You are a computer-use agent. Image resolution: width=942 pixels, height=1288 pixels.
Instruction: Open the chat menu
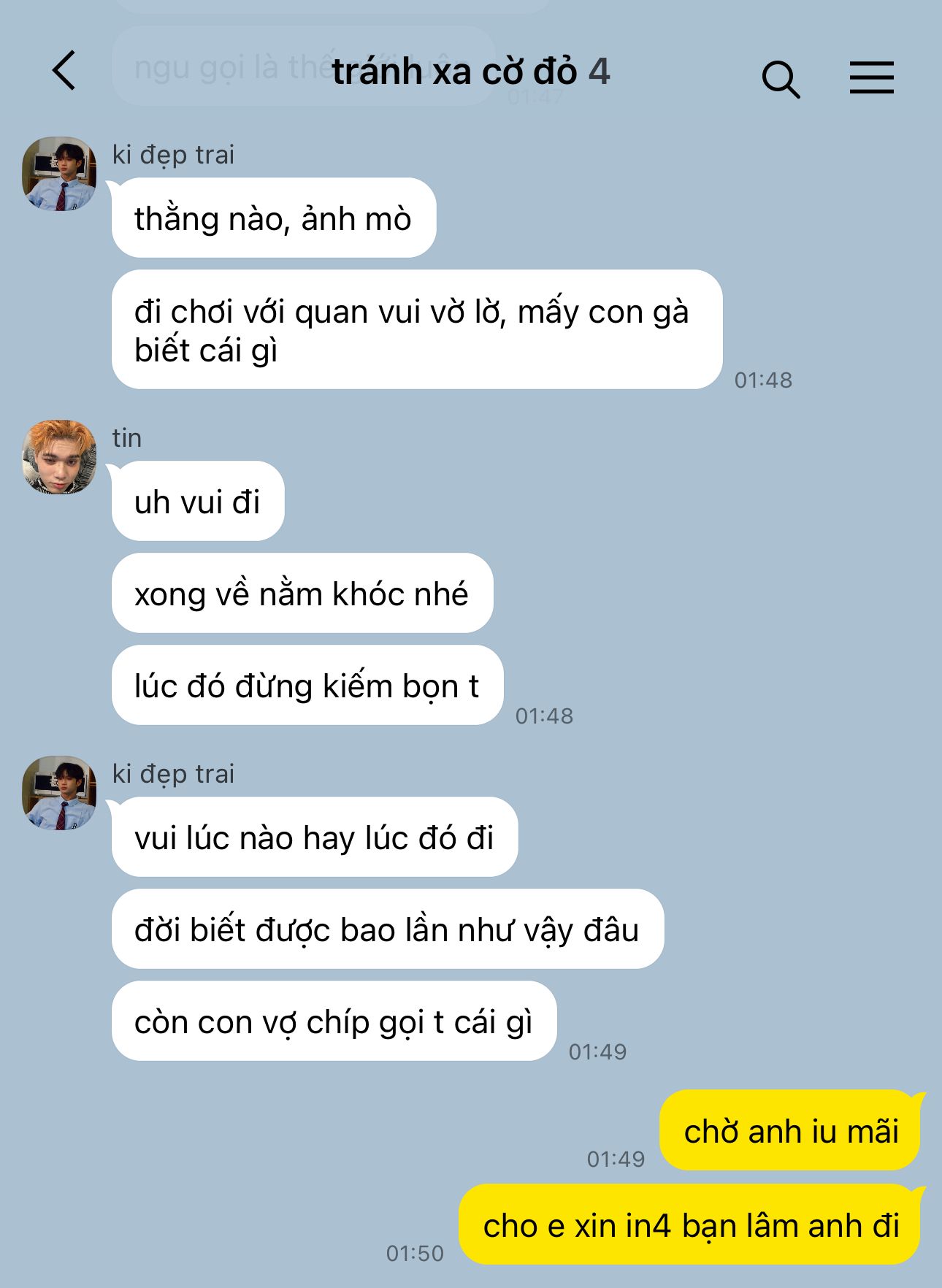[x=871, y=77]
